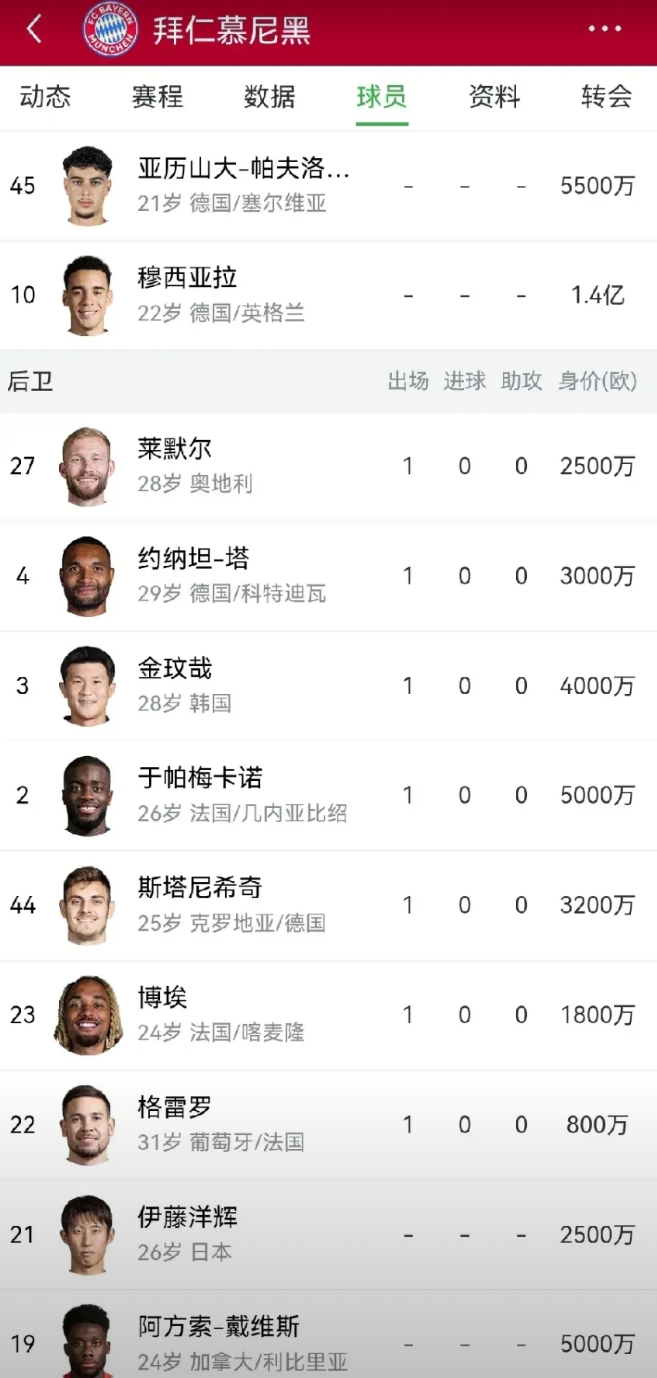Switch to the 转会 tab

point(606,97)
